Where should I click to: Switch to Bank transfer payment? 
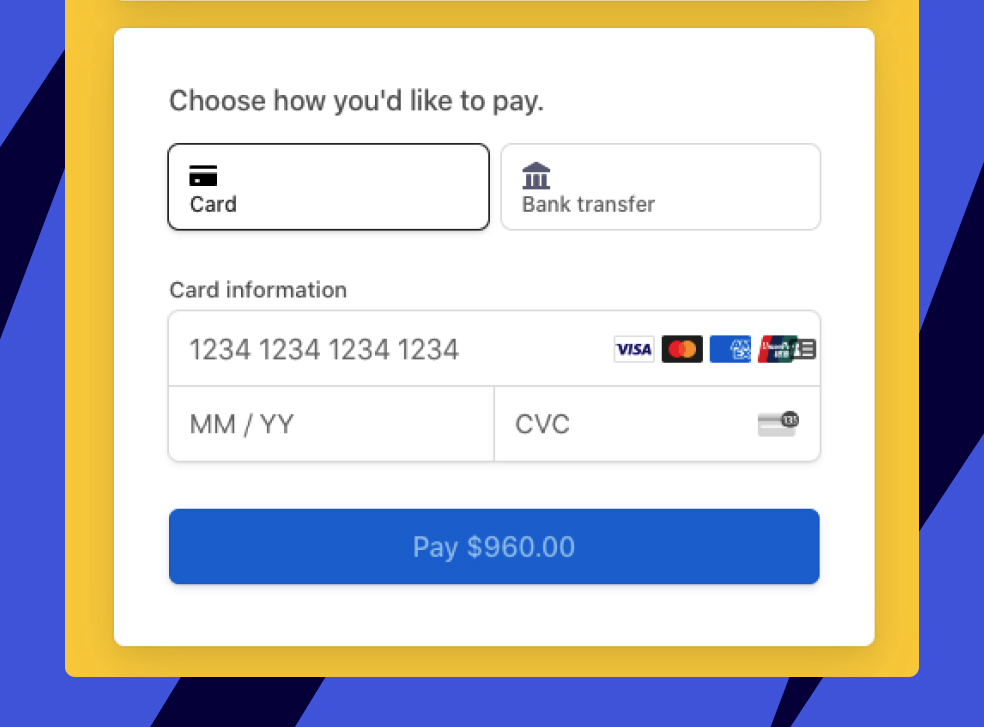coord(660,187)
